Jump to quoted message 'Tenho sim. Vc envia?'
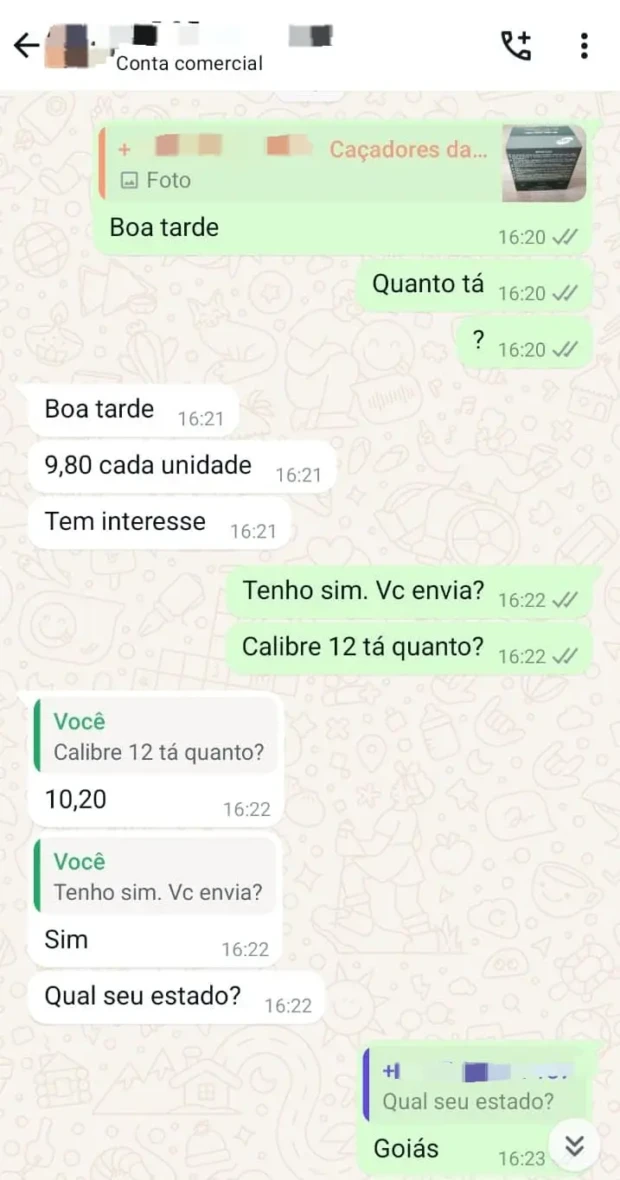The image size is (620, 1180). pos(156,877)
